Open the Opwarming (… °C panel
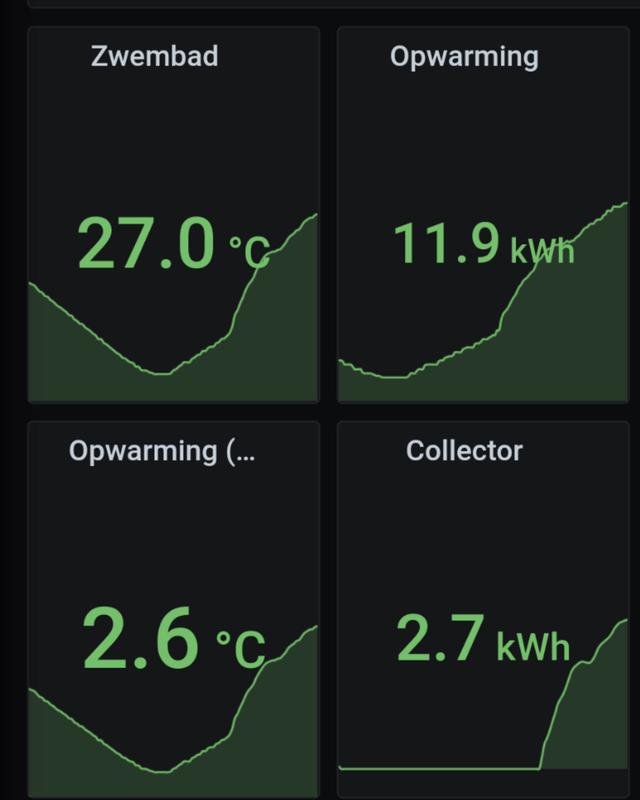This screenshot has width=640, height=800. point(162,451)
